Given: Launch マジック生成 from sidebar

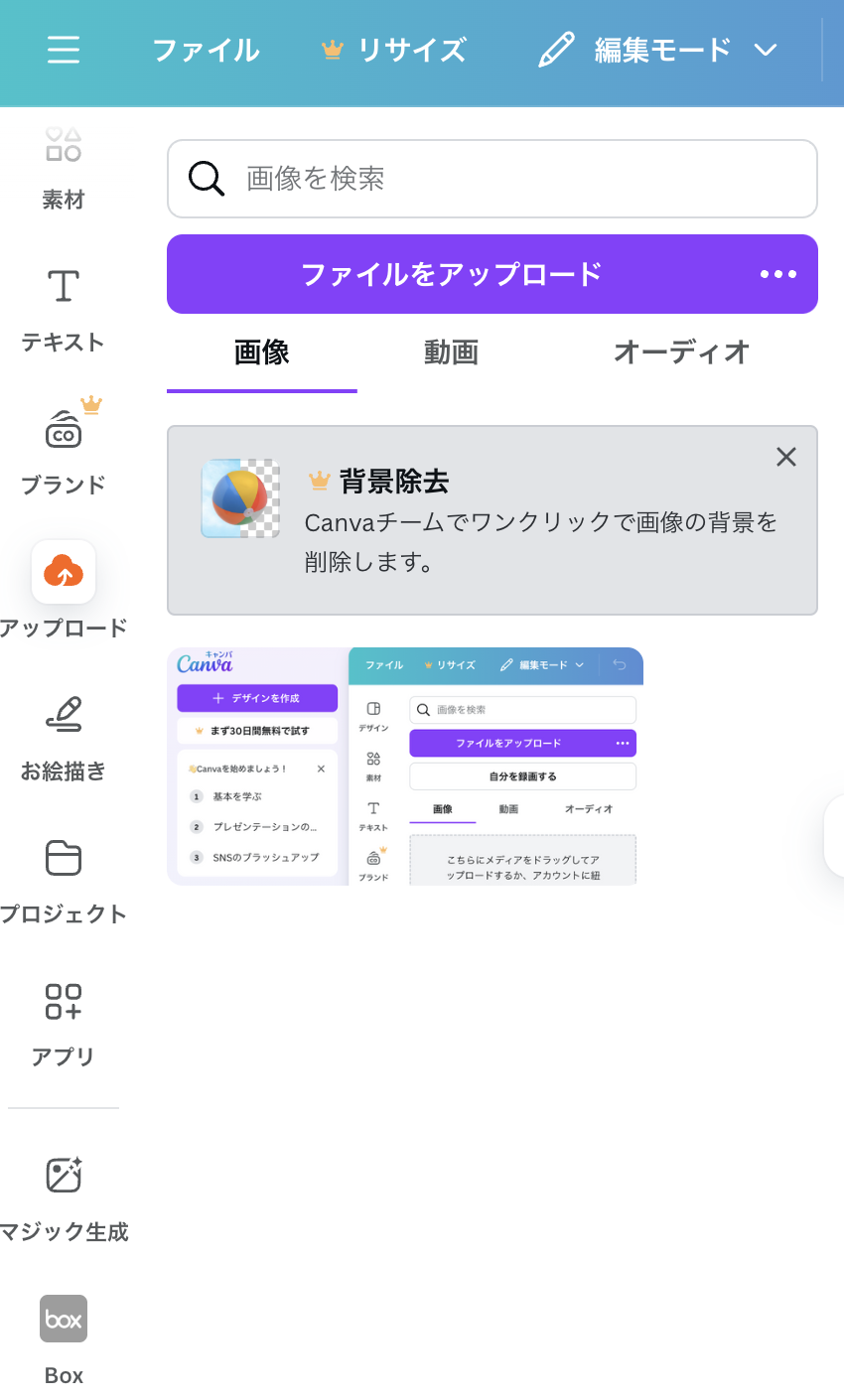Looking at the screenshot, I should (64, 1197).
